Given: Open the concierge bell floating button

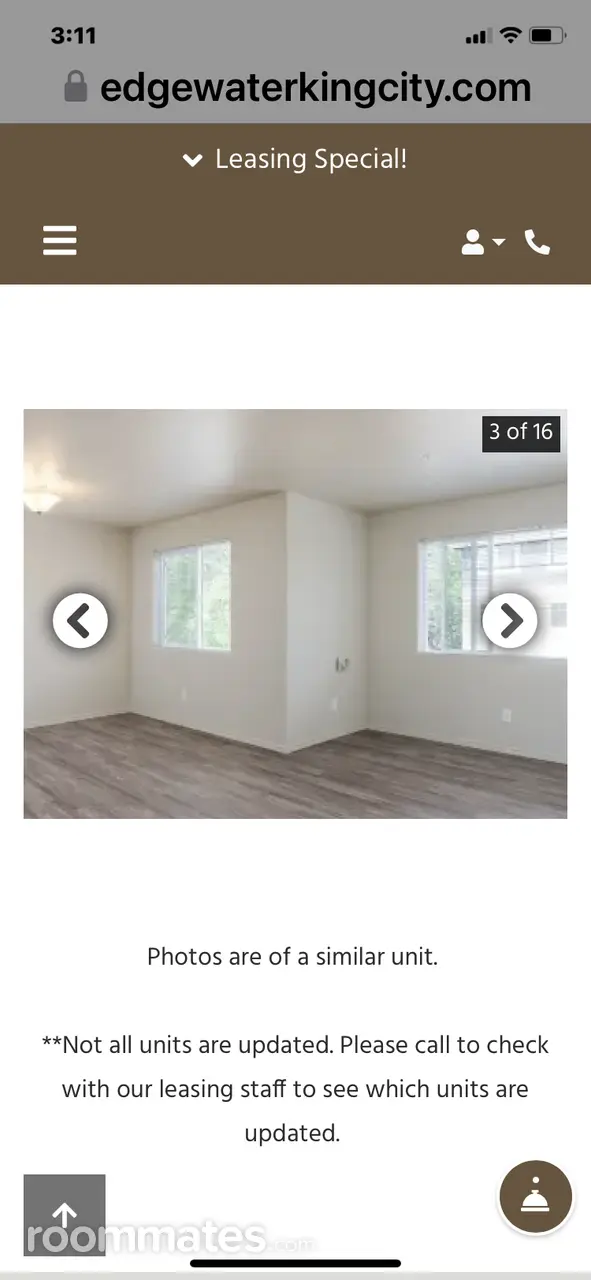Looking at the screenshot, I should pos(536,1197).
